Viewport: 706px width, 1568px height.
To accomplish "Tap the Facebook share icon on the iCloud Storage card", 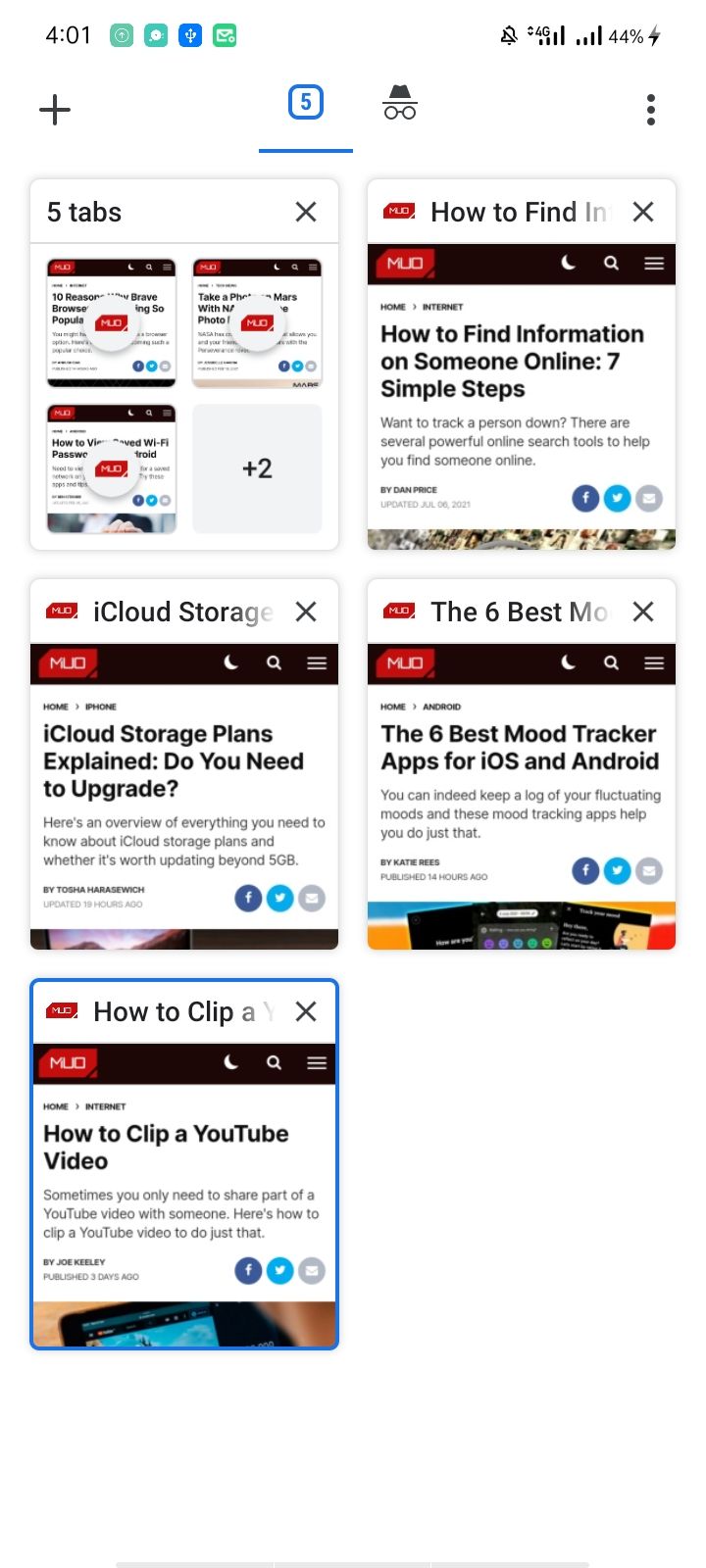I will tap(248, 898).
